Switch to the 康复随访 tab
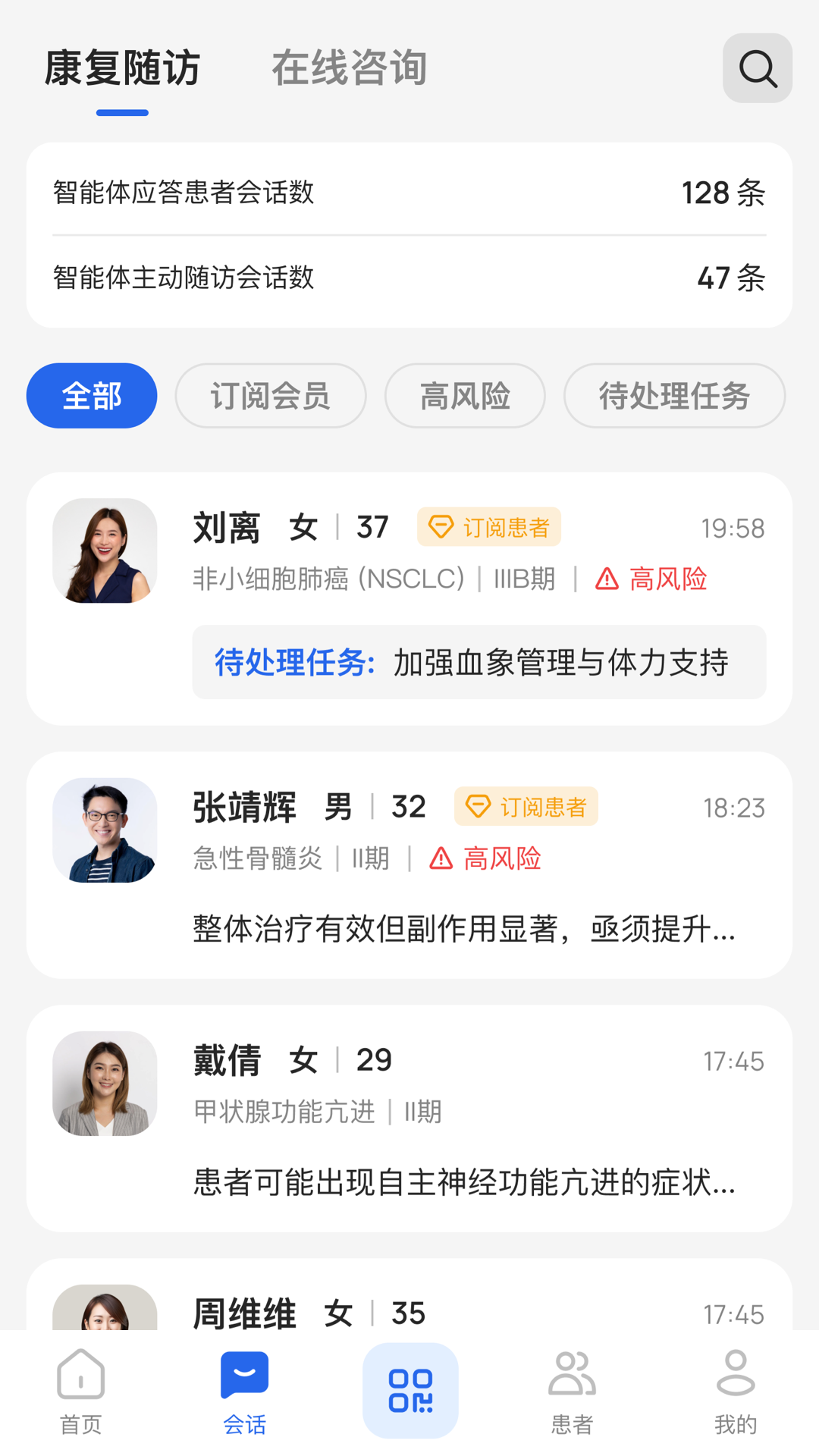 [123, 67]
